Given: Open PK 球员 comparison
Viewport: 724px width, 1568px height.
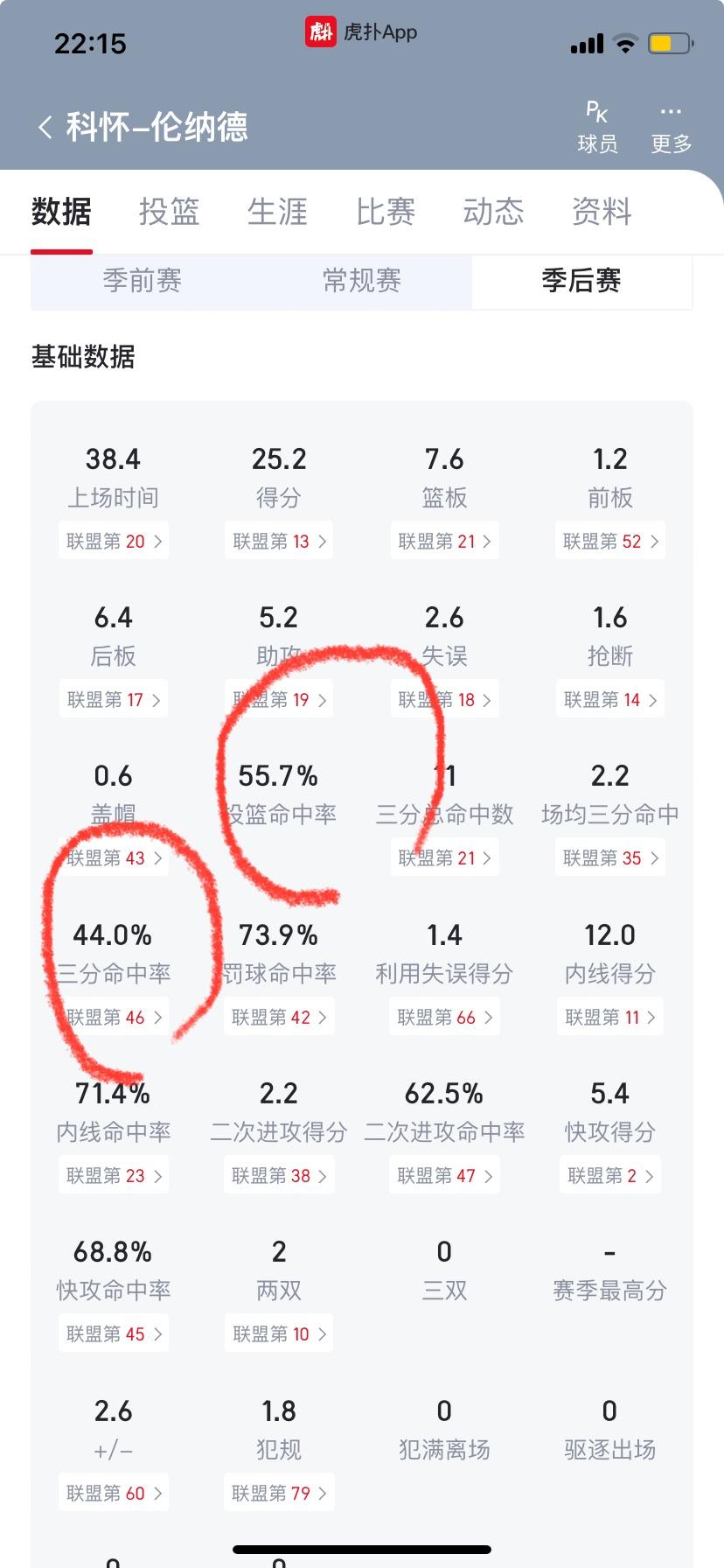Looking at the screenshot, I should [x=597, y=127].
